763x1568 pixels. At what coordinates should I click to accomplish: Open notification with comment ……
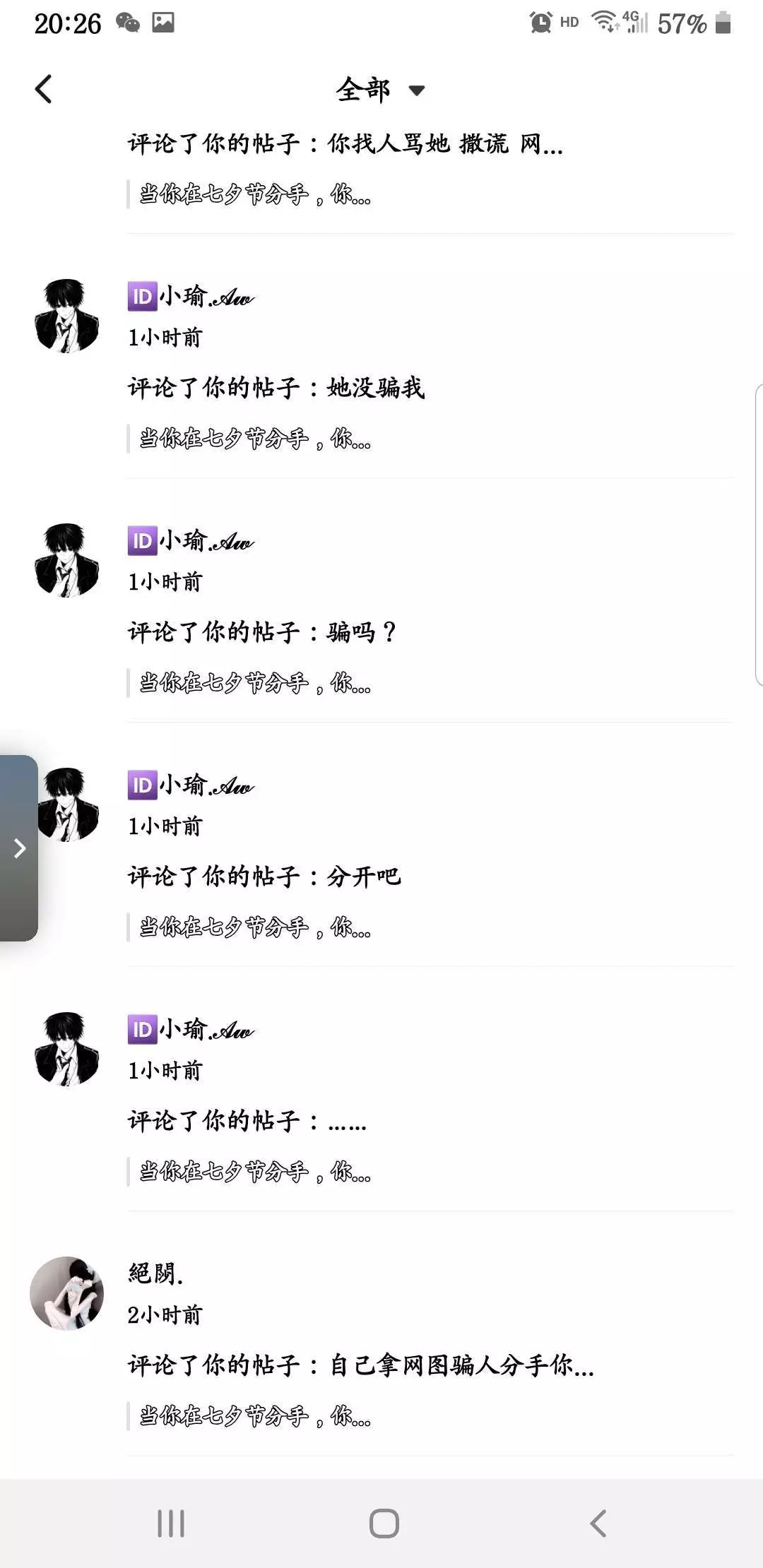tap(381, 1101)
